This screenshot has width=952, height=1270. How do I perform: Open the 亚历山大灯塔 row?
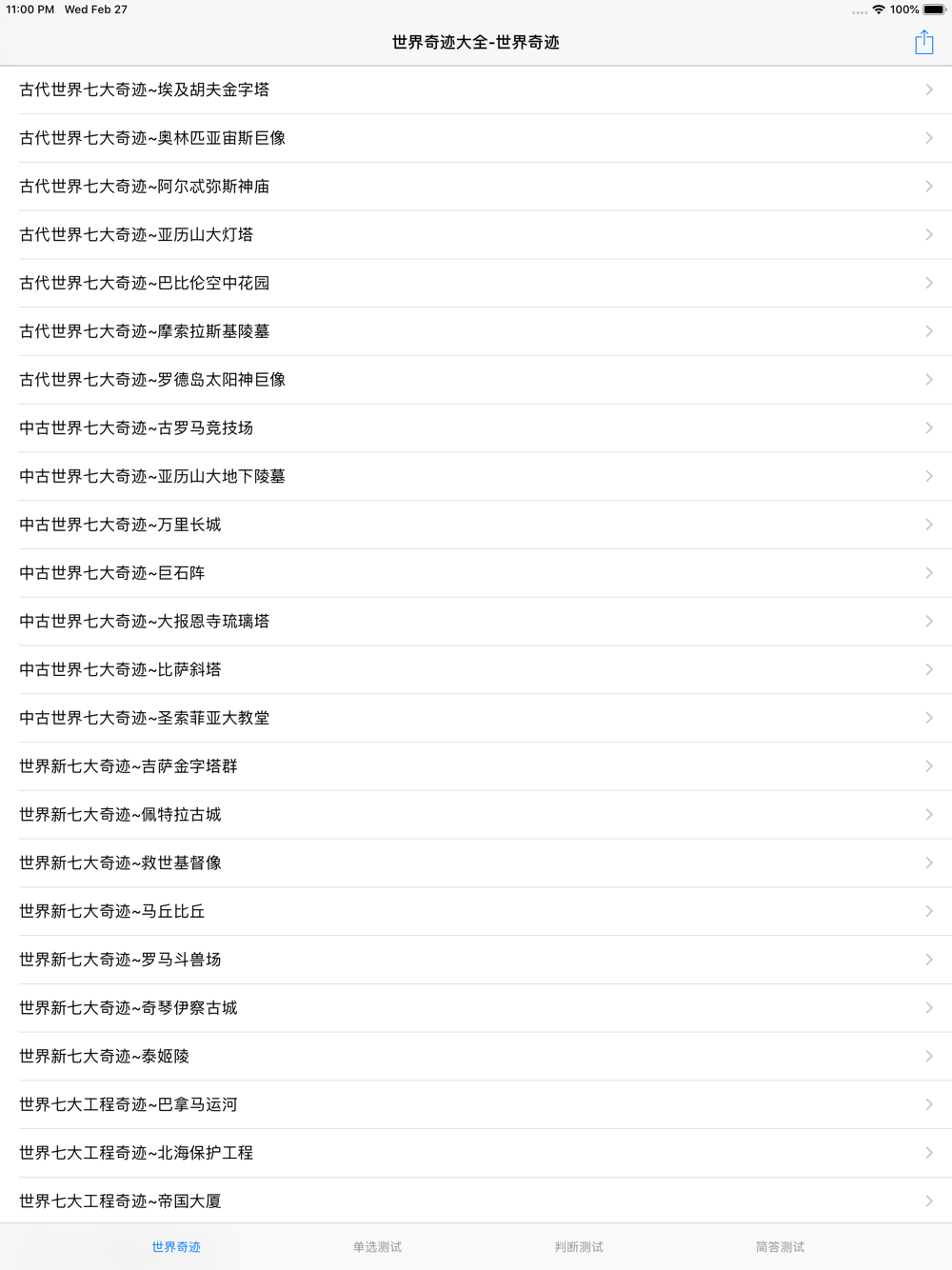476,235
